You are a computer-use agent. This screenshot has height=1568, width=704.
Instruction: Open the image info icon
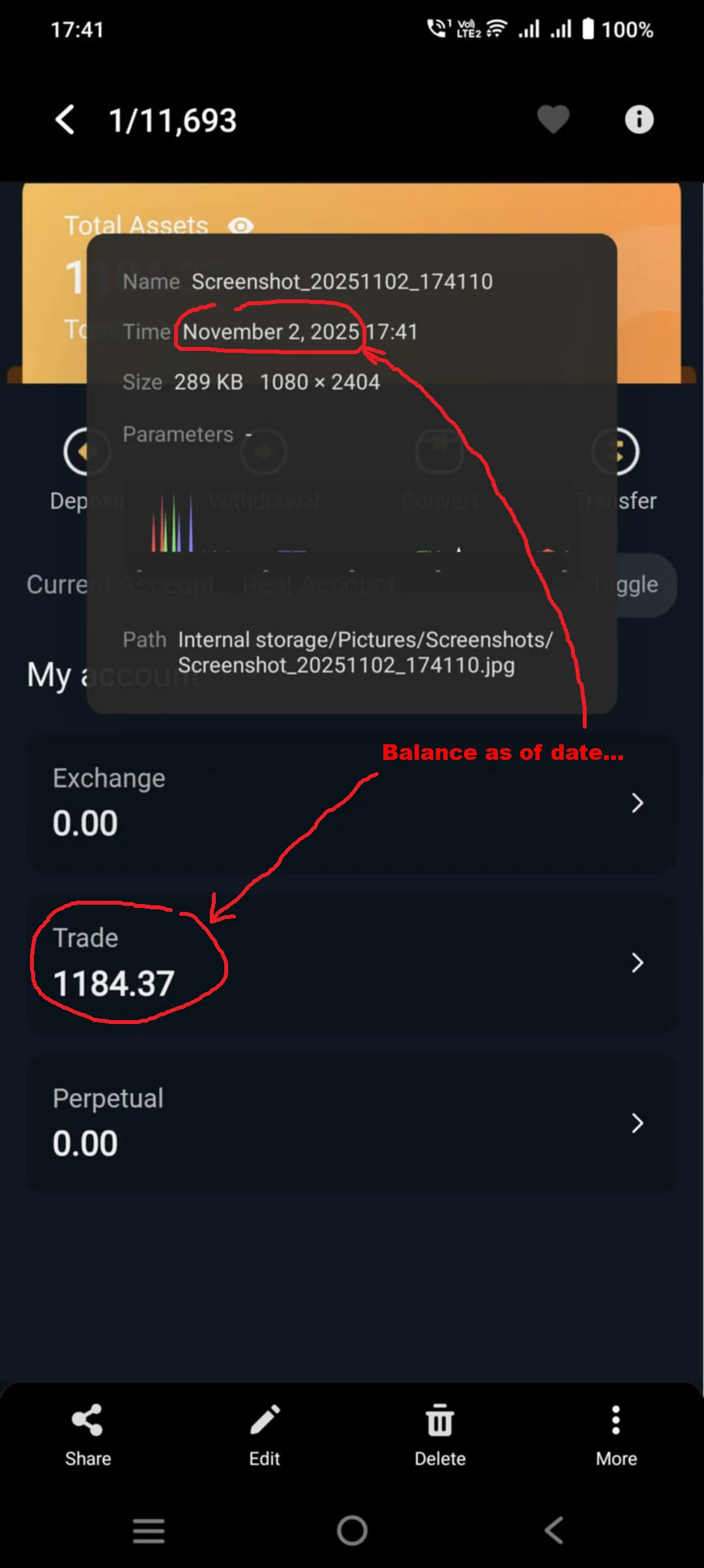point(639,119)
